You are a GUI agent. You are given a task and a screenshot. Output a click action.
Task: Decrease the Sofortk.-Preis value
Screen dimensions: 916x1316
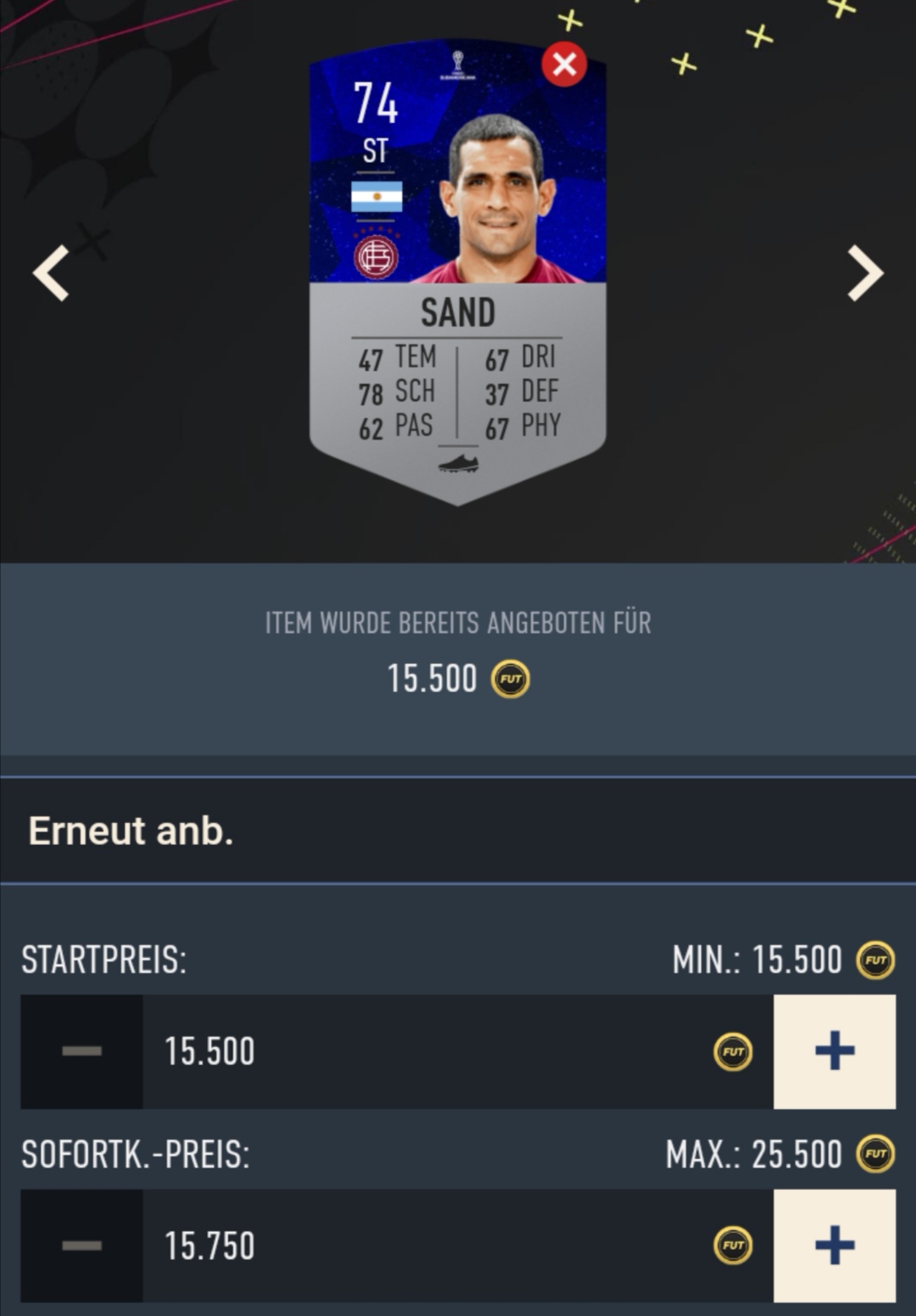(x=81, y=1246)
